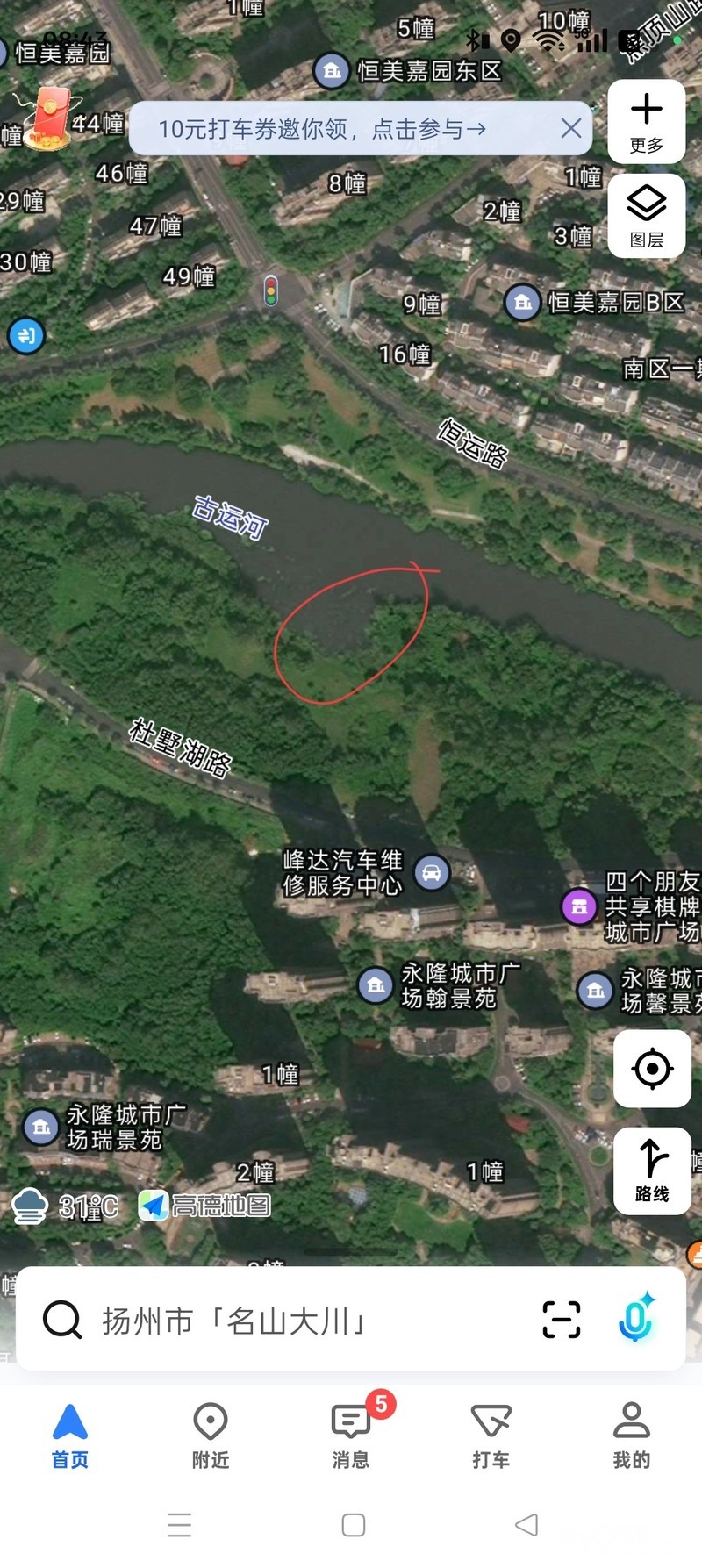
Task: Check the 31°C weather widget
Action: (66, 1206)
